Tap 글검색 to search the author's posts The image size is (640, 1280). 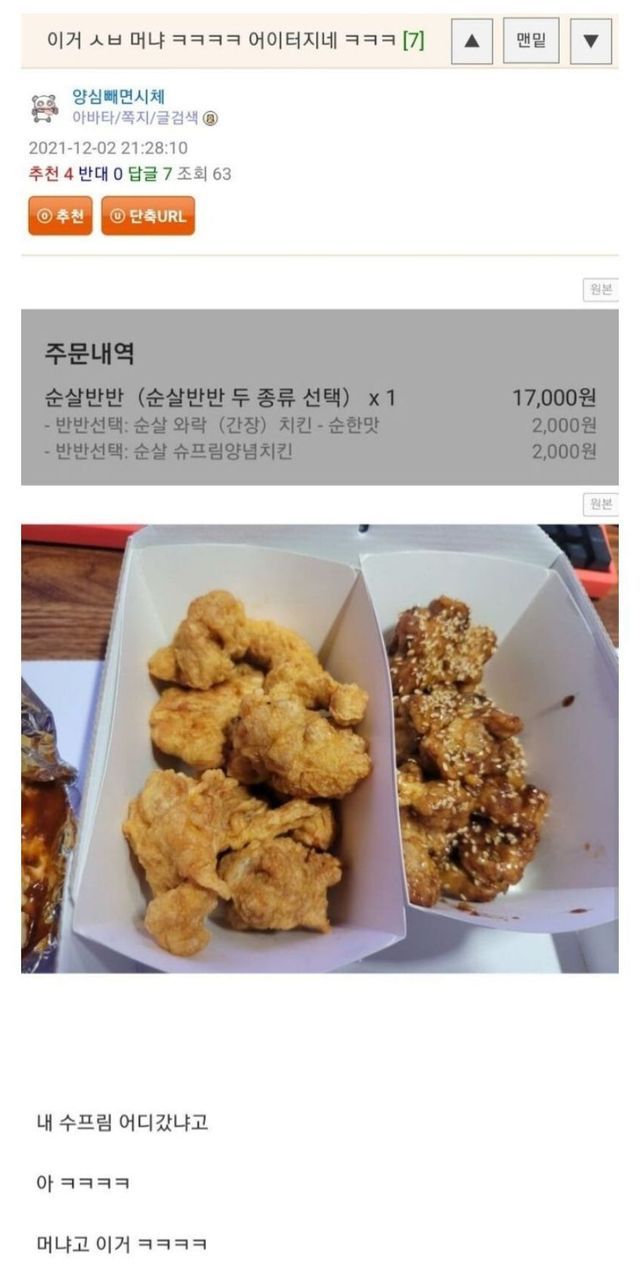pyautogui.click(x=176, y=118)
